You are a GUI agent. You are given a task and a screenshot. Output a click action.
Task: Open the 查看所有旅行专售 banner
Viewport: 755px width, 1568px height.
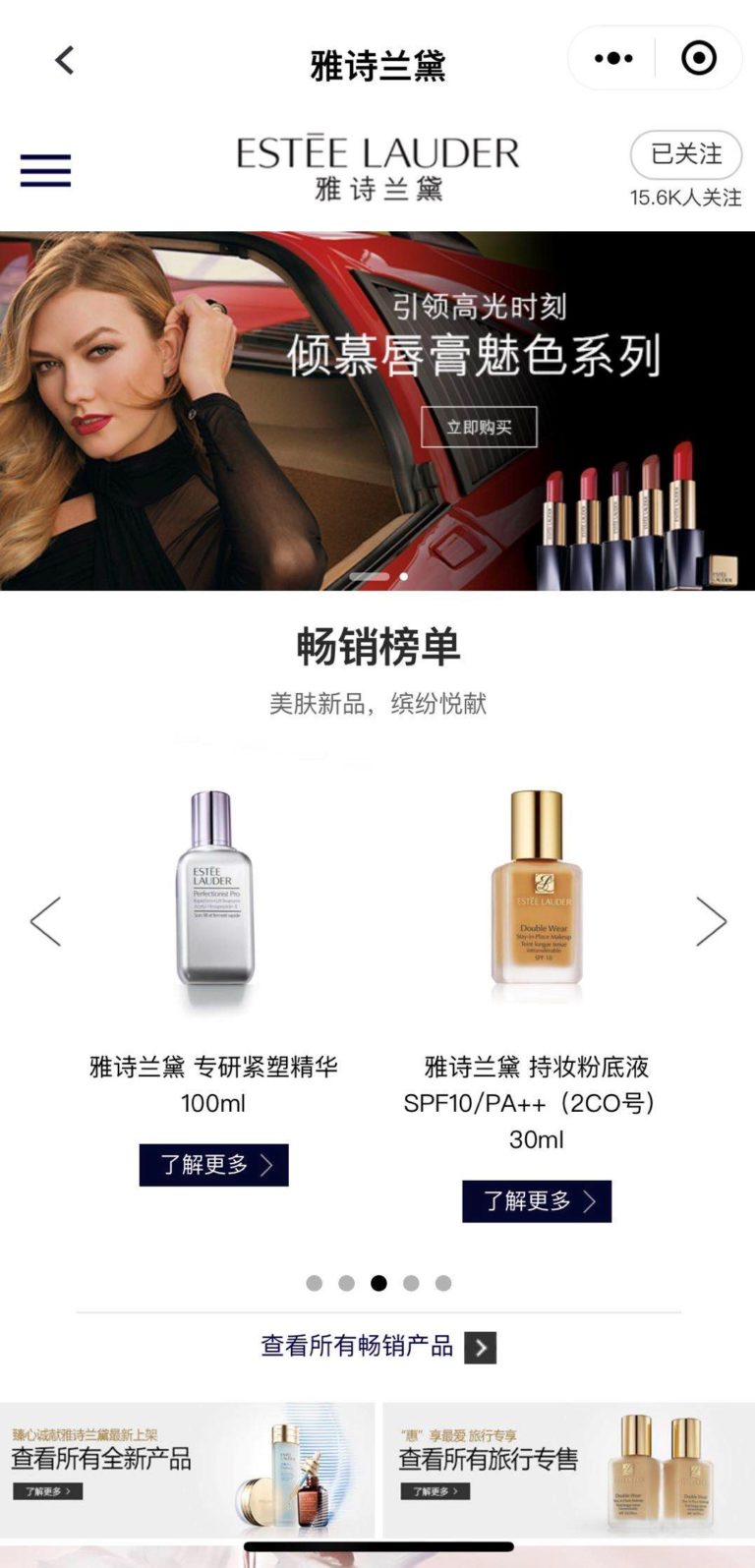[568, 1470]
